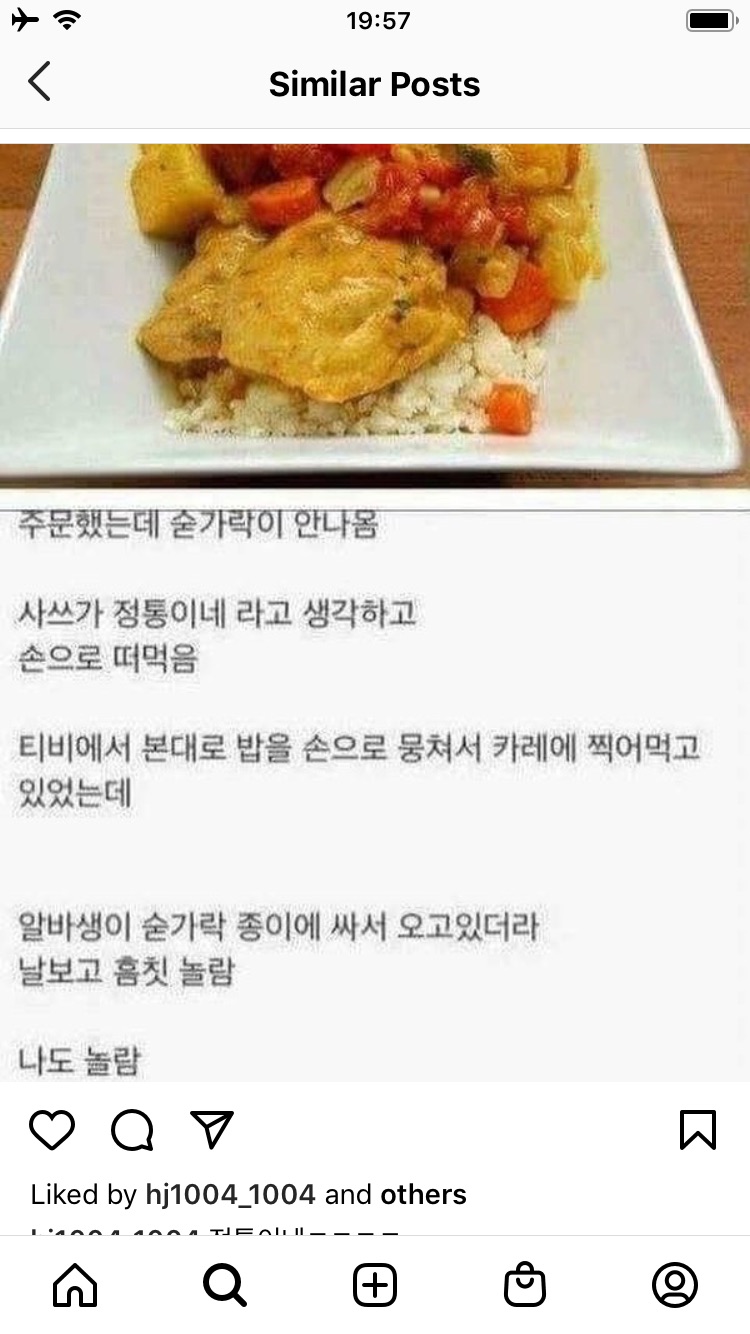
Task: Like this curry post
Action: point(52,1130)
